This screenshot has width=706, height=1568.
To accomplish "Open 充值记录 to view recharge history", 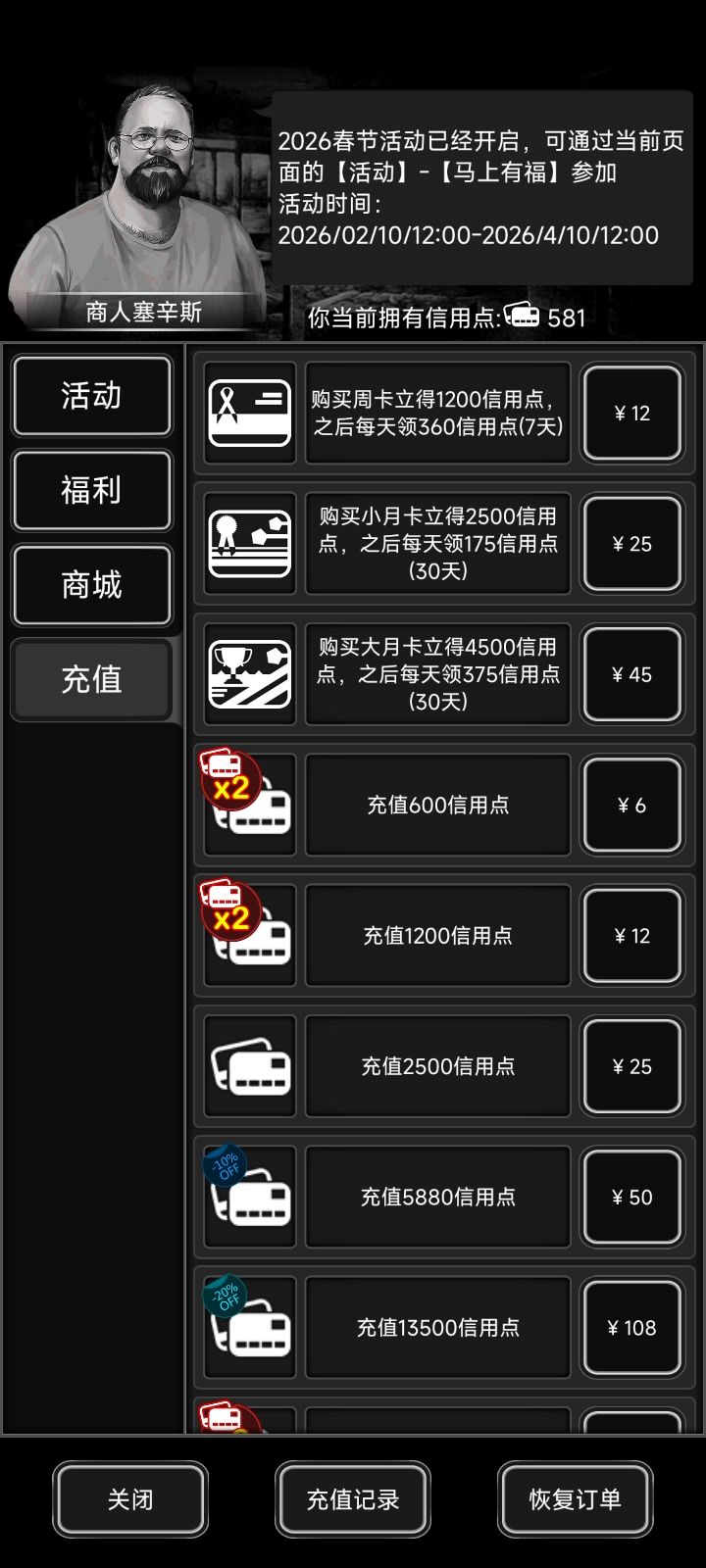I will 353,1499.
